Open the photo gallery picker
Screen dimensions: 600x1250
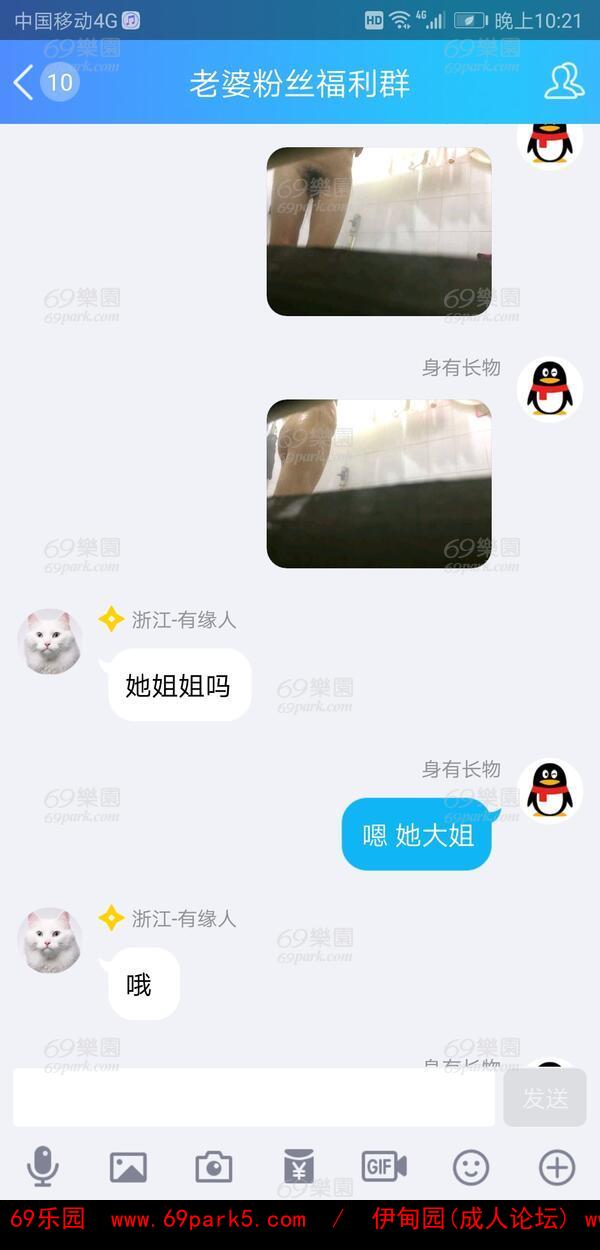click(x=128, y=1166)
